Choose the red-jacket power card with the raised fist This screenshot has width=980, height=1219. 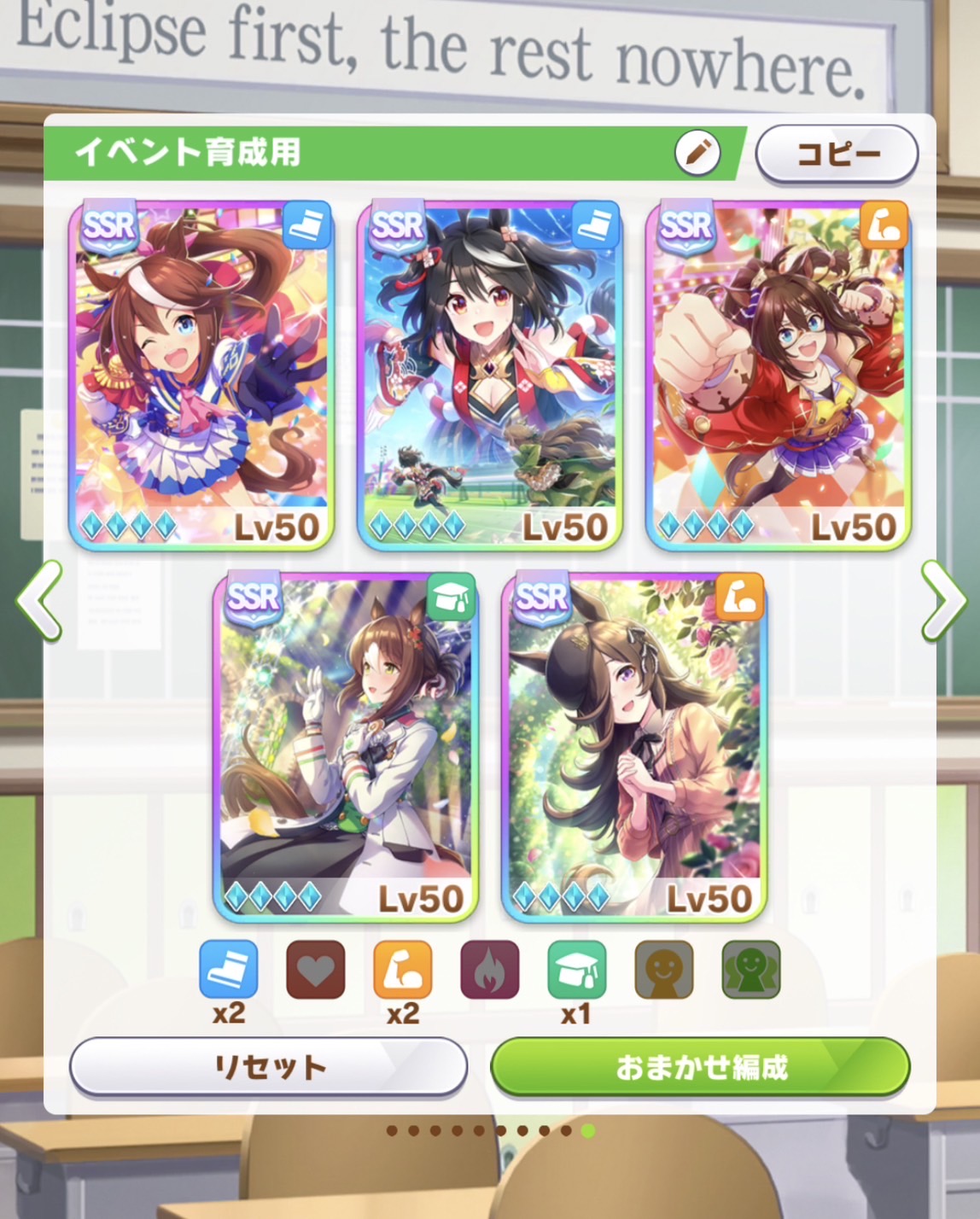[x=778, y=376]
